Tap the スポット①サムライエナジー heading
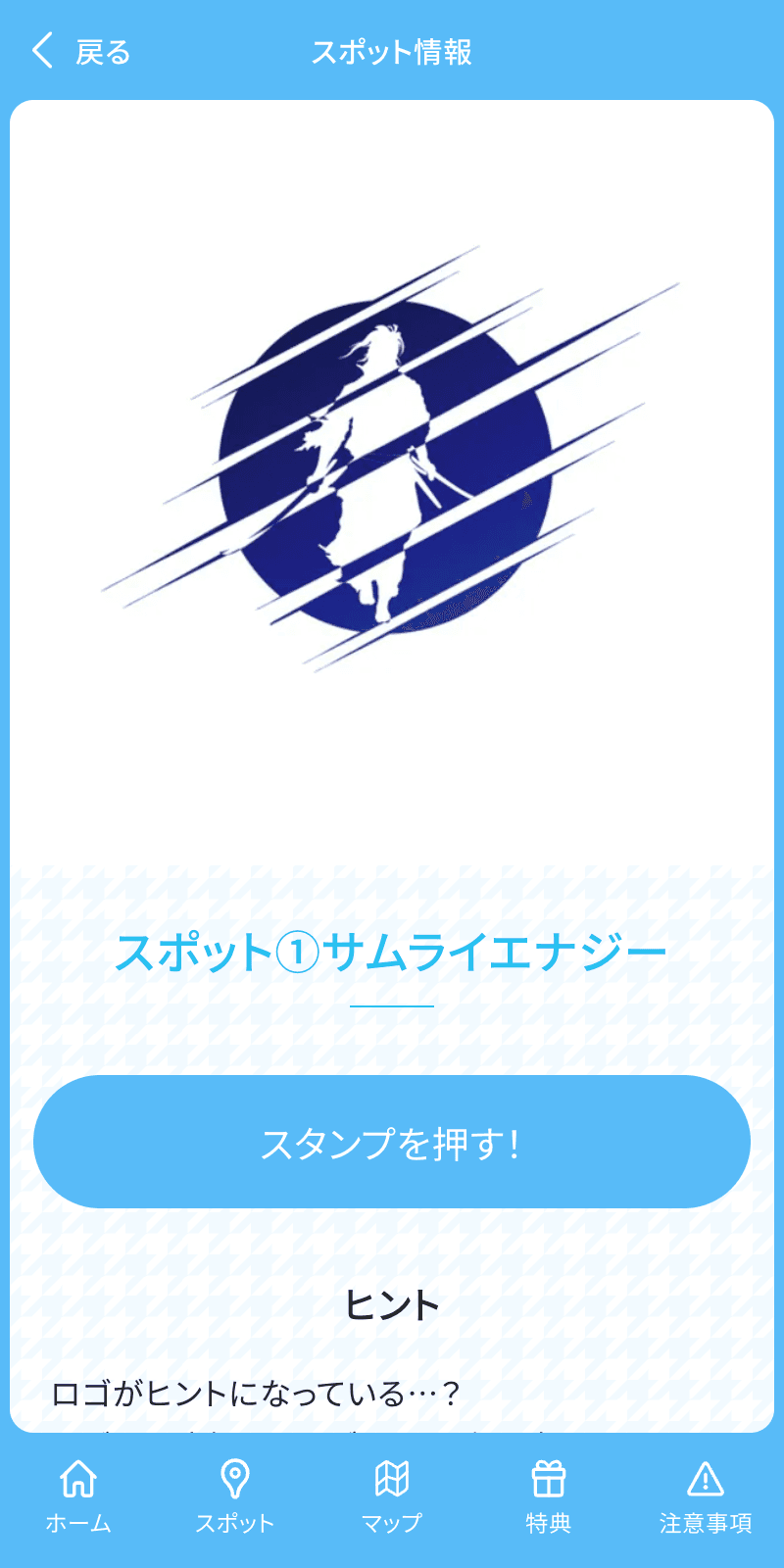The height and width of the screenshot is (1568, 784). pyautogui.click(x=392, y=949)
